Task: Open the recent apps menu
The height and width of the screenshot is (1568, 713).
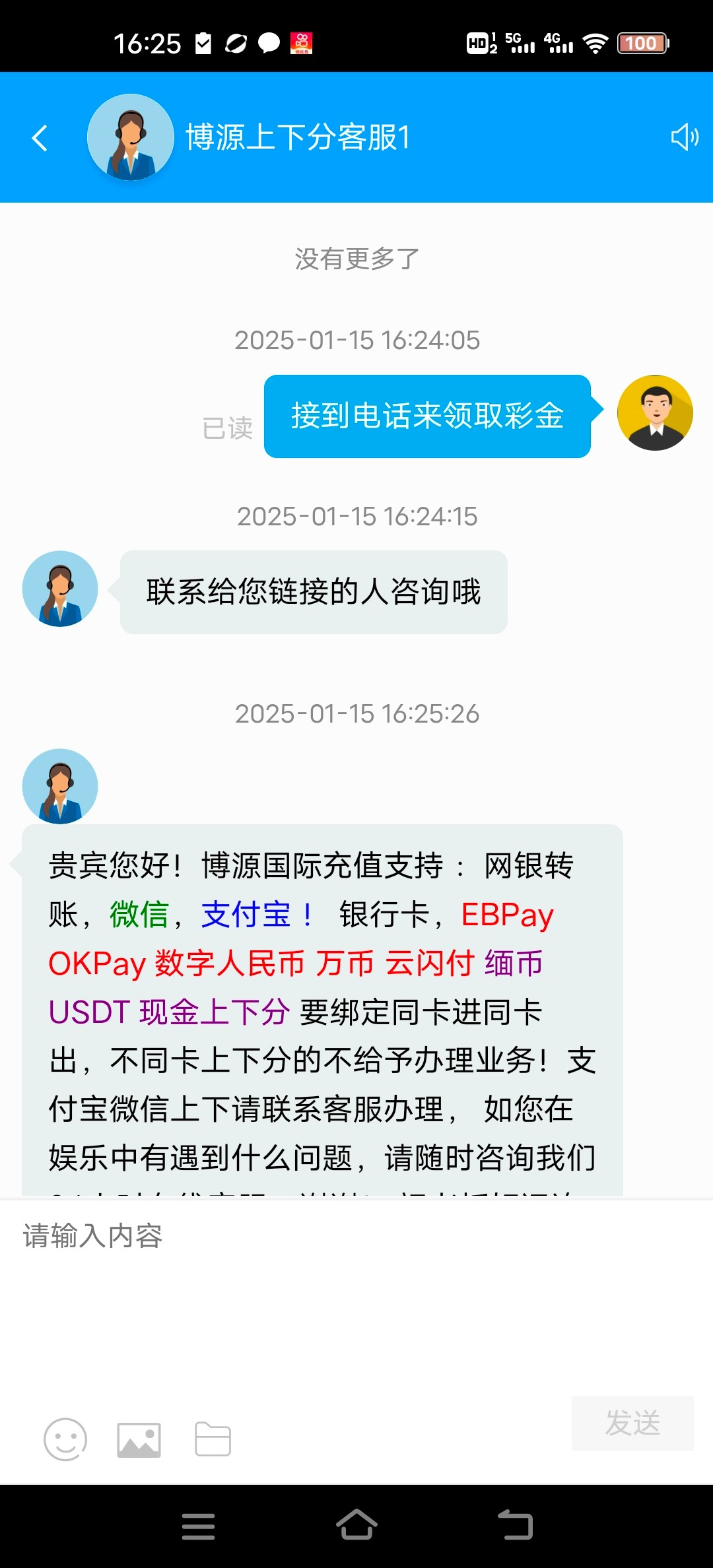Action: (198, 1526)
